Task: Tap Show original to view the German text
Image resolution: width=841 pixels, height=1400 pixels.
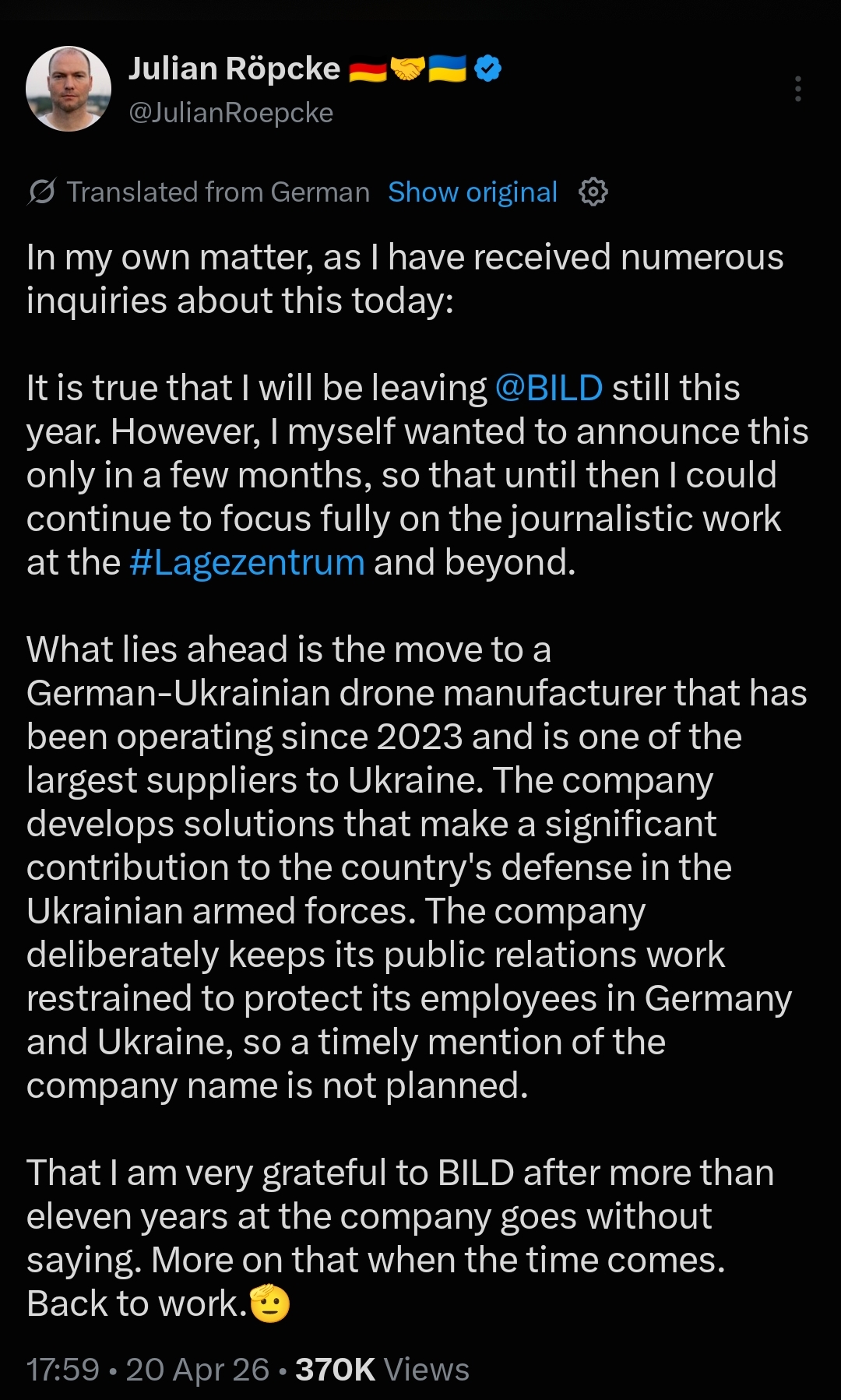Action: point(473,192)
